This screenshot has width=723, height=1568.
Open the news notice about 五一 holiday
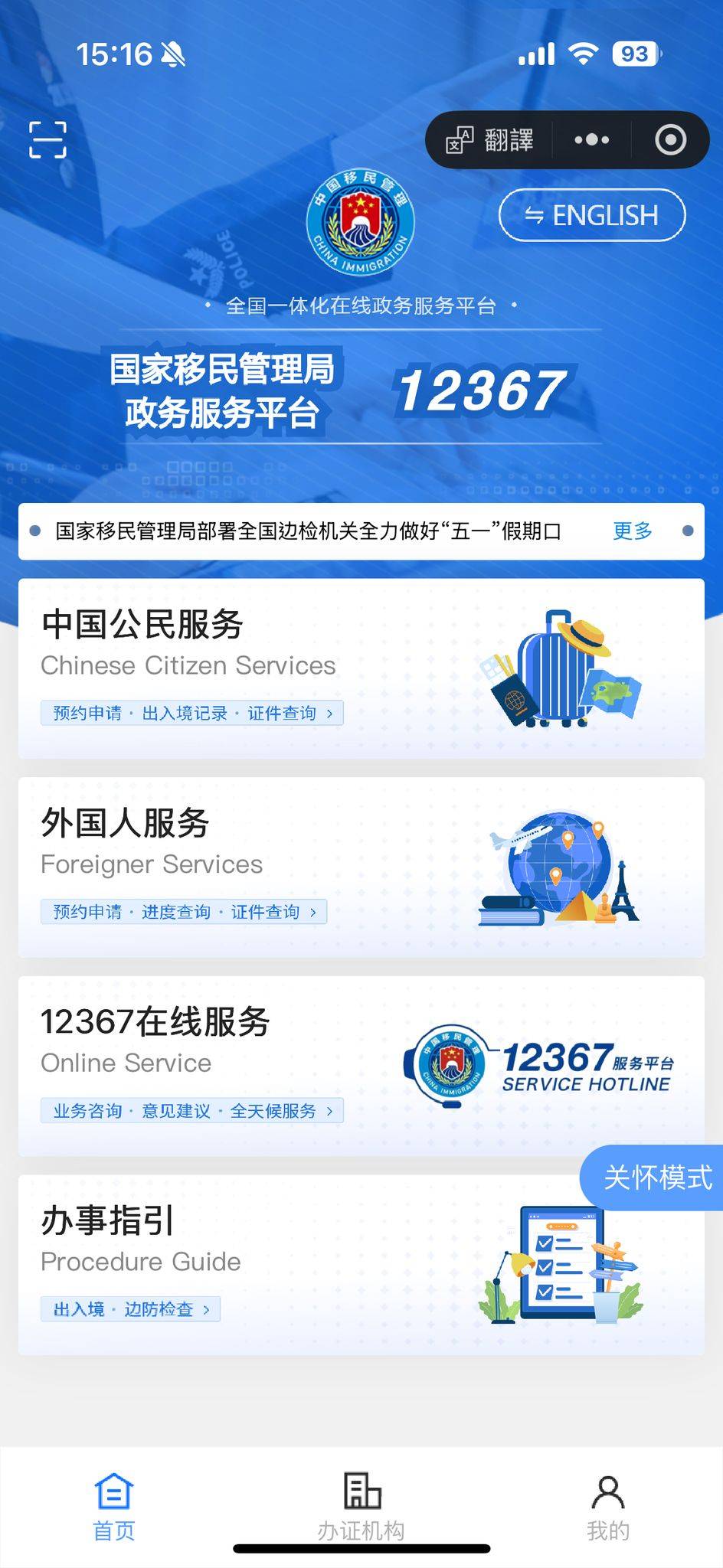click(x=308, y=531)
